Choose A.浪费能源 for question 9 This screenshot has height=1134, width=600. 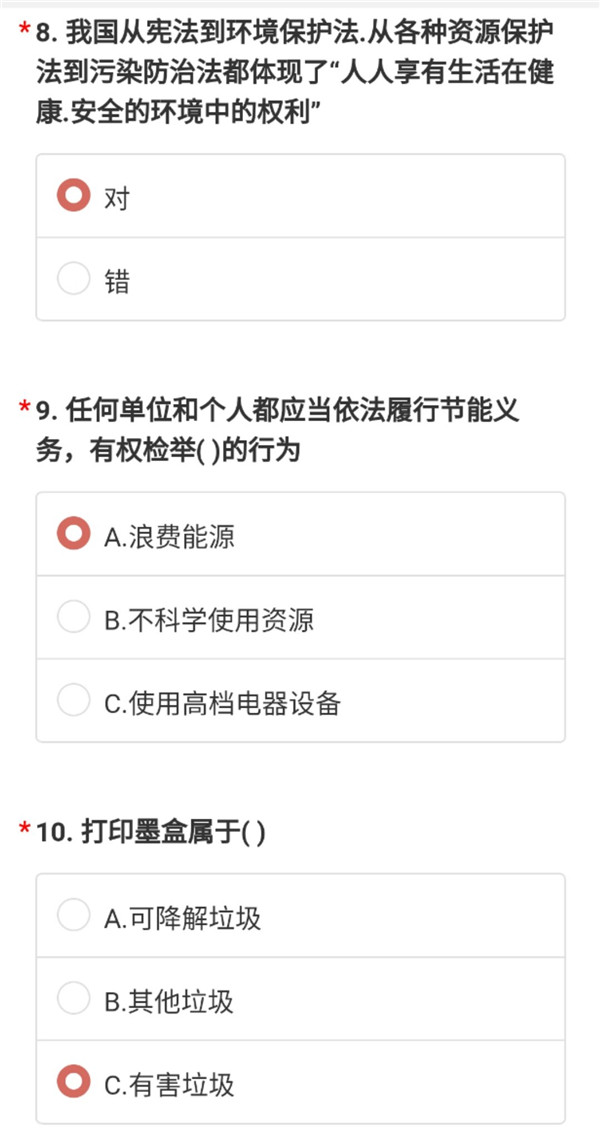pos(301,534)
